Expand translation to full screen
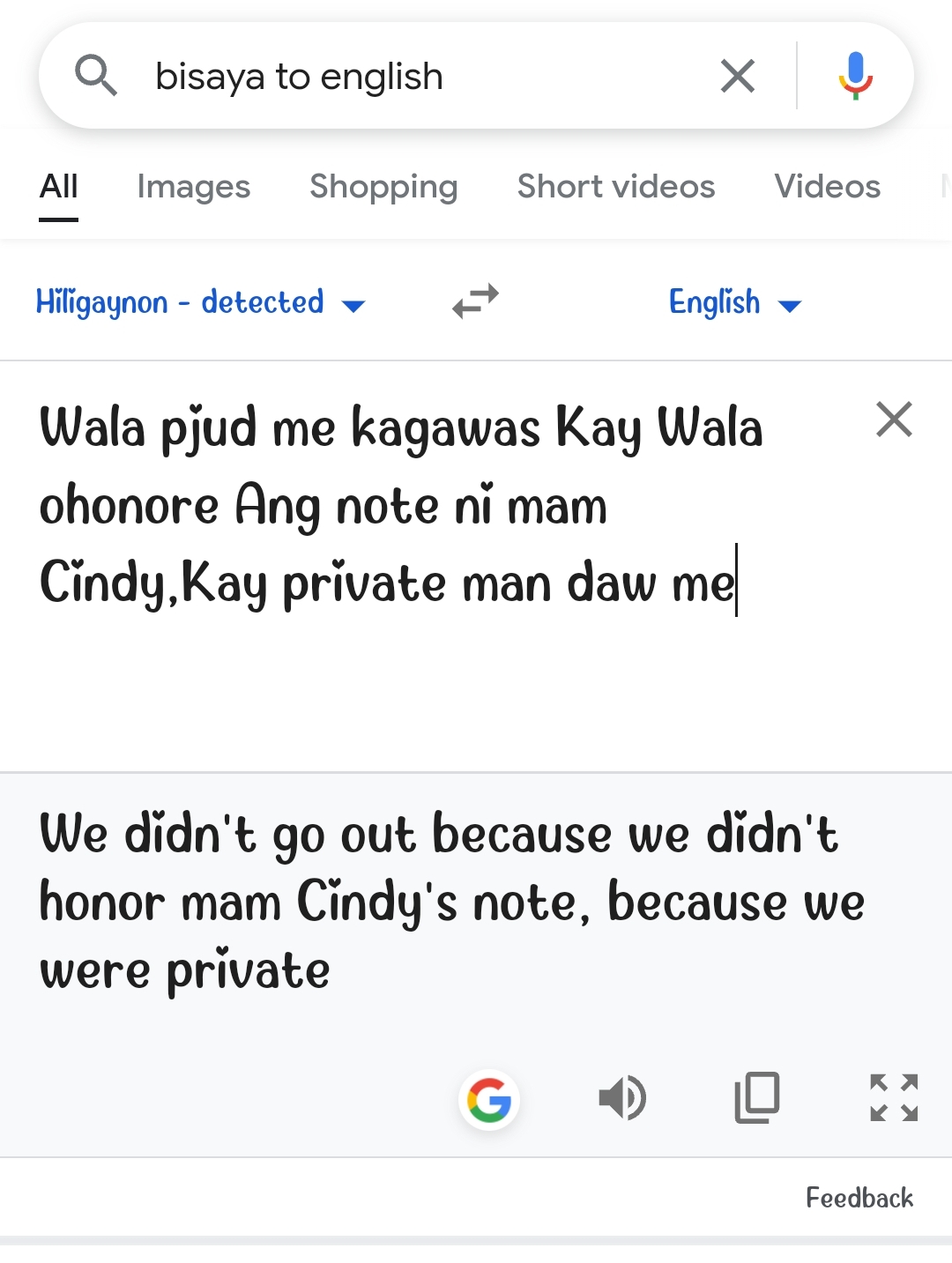This screenshot has height=1263, width=952. 894,1098
